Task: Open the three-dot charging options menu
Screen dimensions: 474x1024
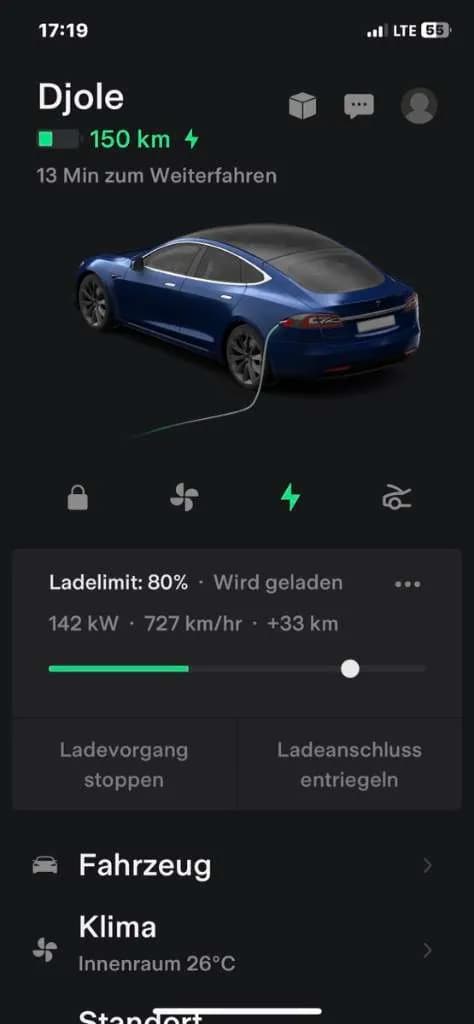Action: (x=408, y=584)
